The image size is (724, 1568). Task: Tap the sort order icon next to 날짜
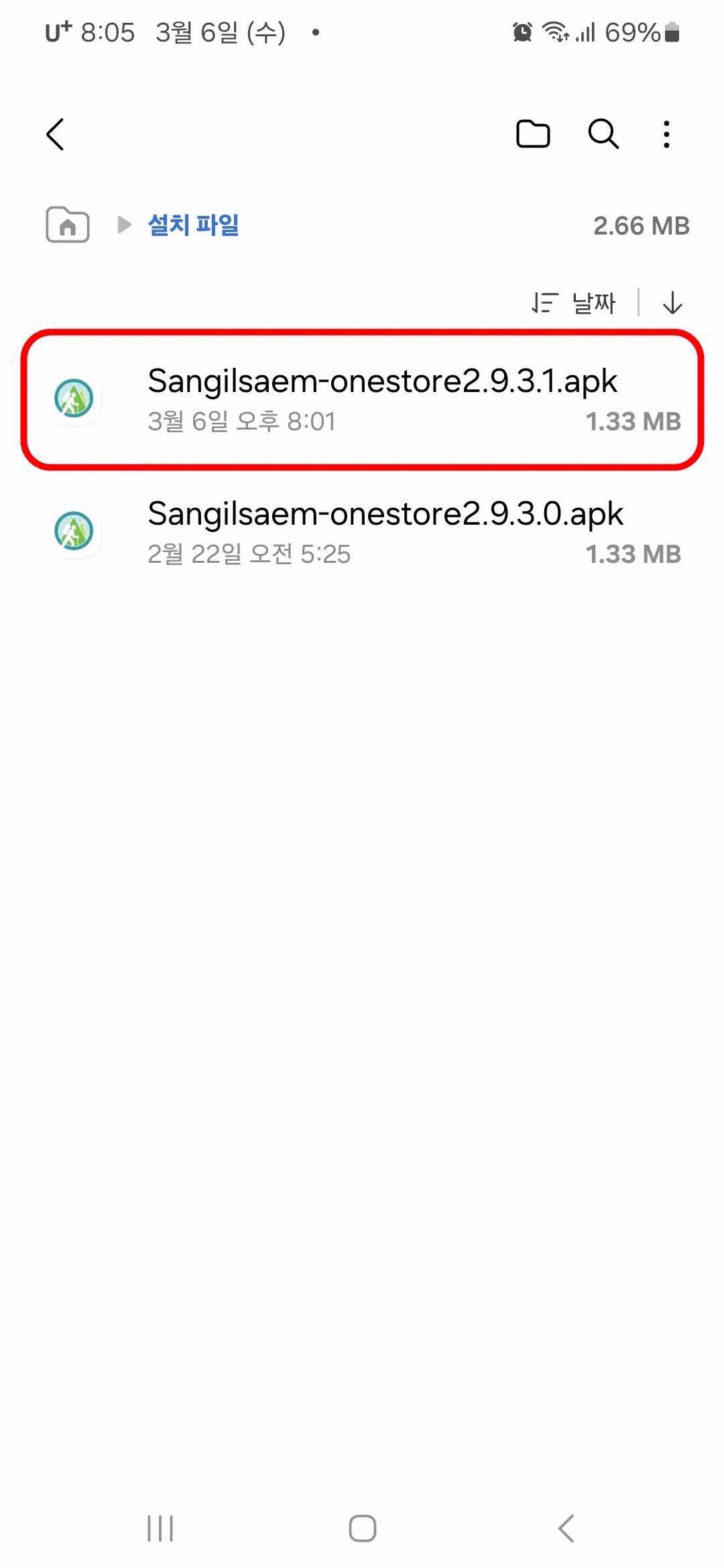[x=543, y=302]
